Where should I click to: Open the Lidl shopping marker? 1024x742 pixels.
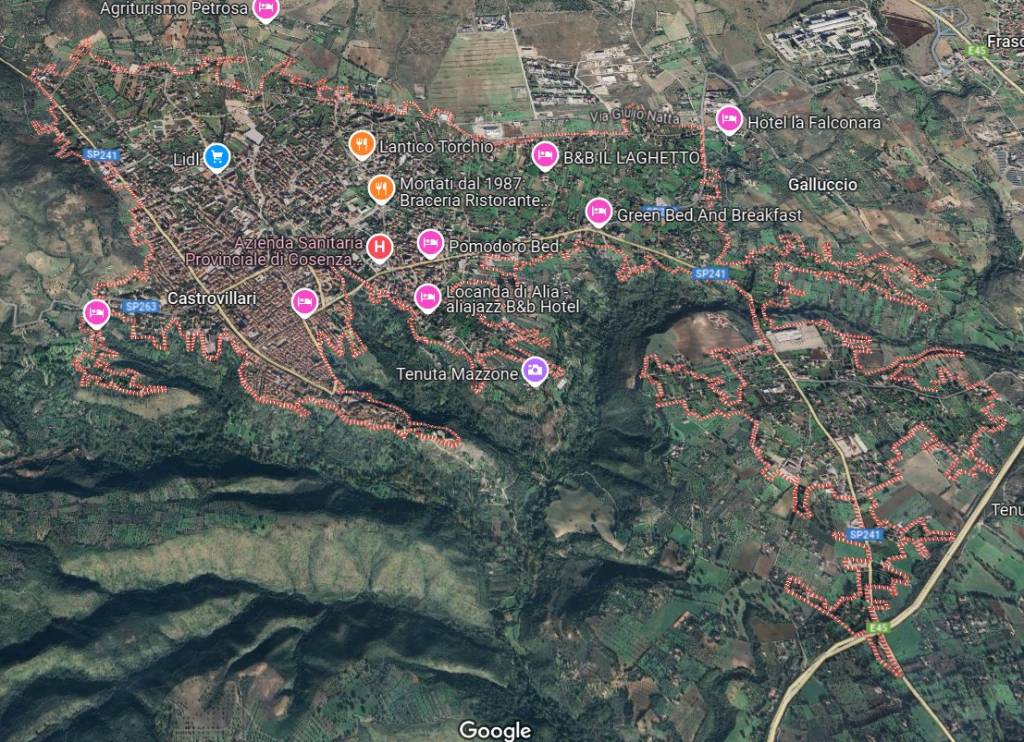tap(216, 157)
